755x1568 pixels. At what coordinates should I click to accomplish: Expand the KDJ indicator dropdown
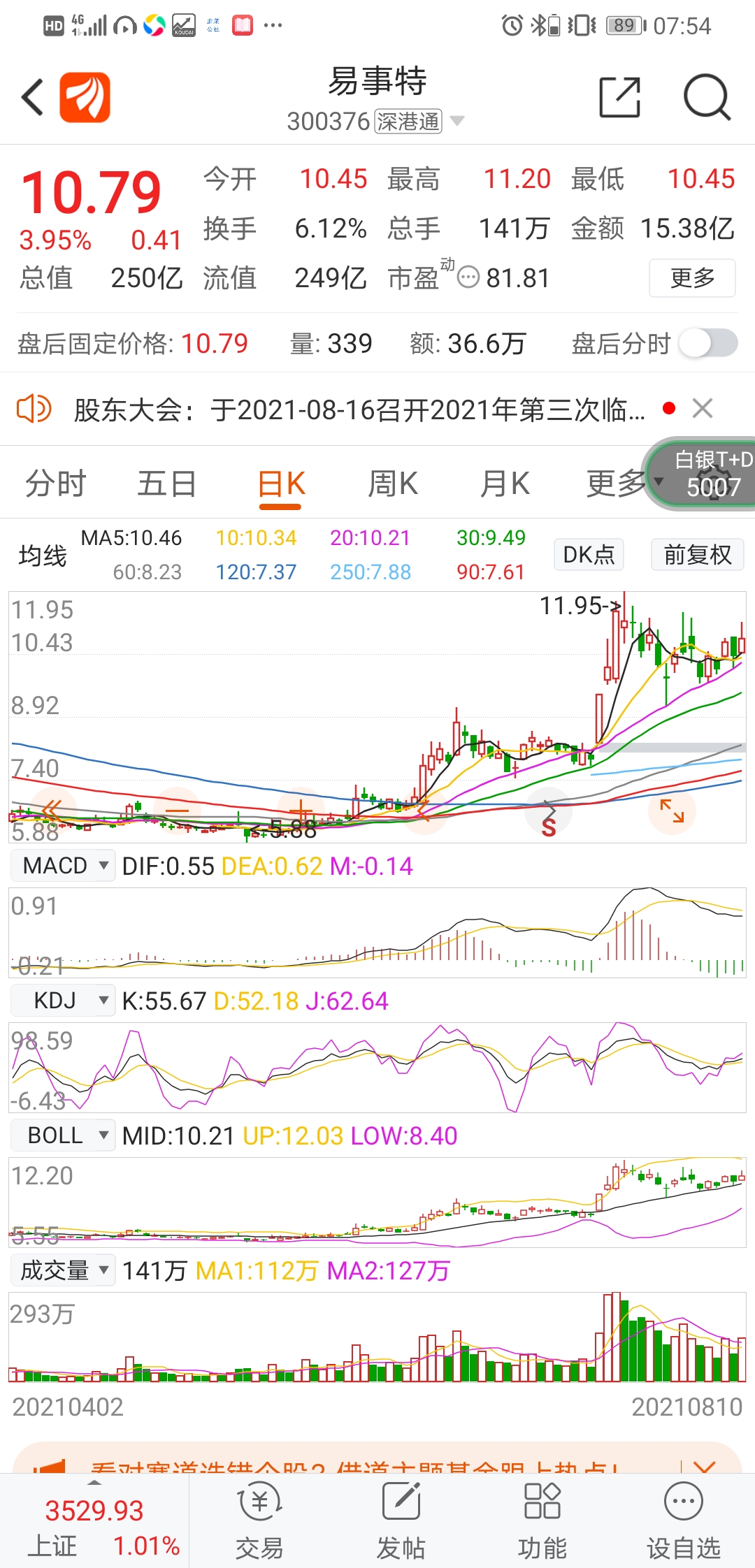tap(63, 1001)
